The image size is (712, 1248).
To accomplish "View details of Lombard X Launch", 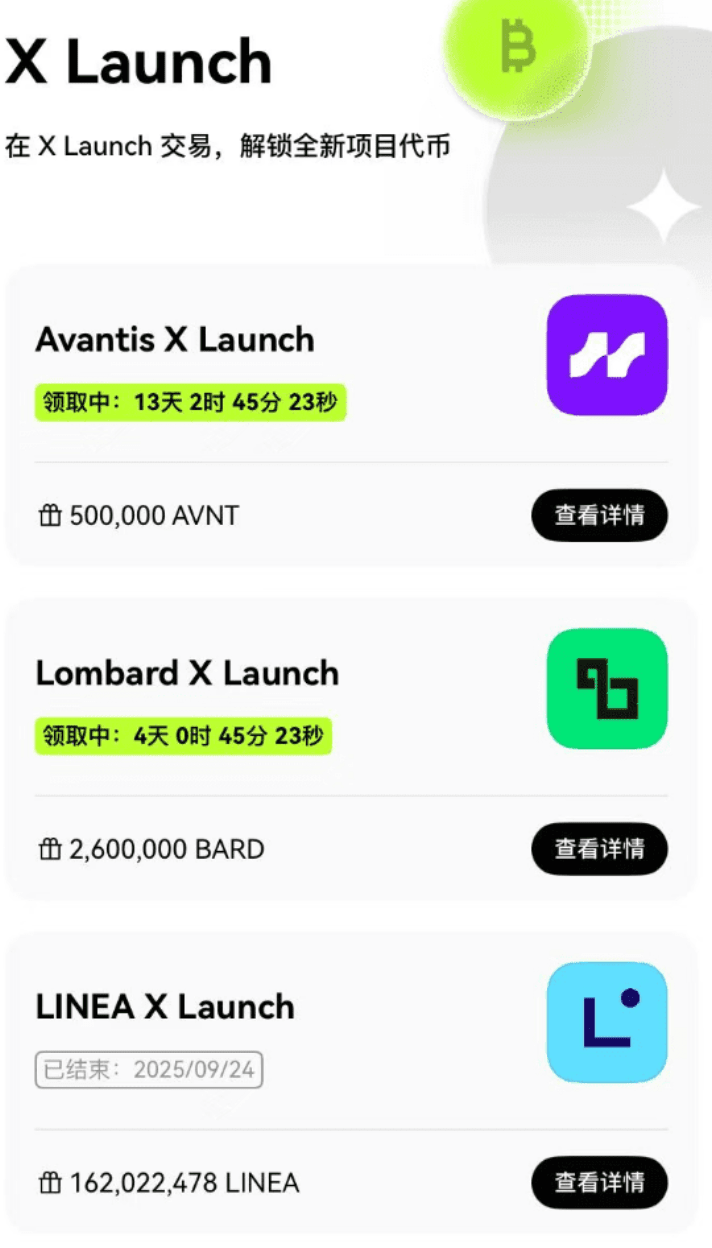I will 599,849.
